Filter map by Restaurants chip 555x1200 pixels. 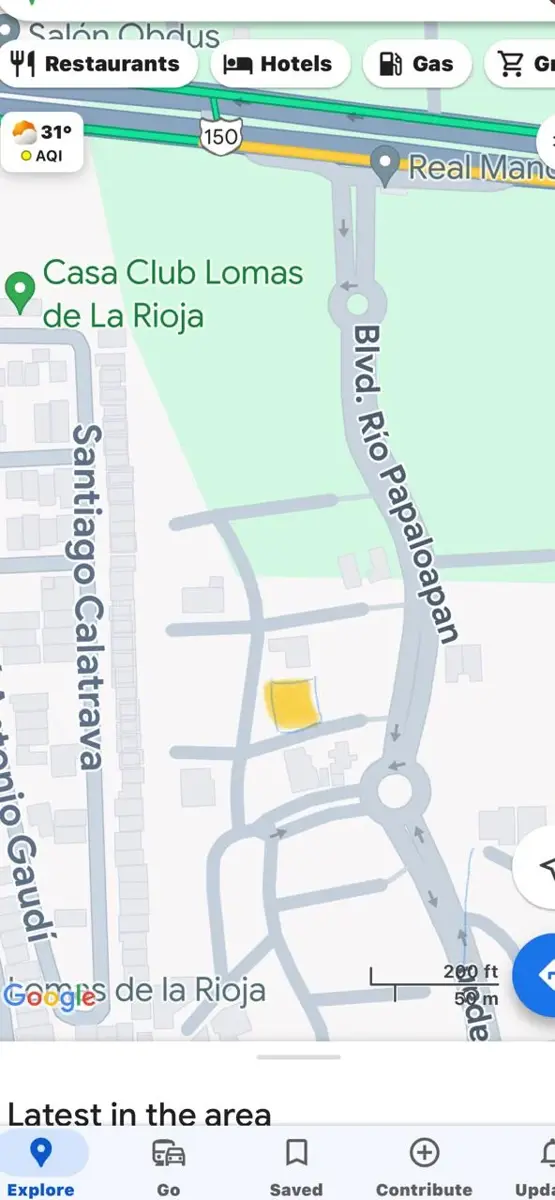96,64
